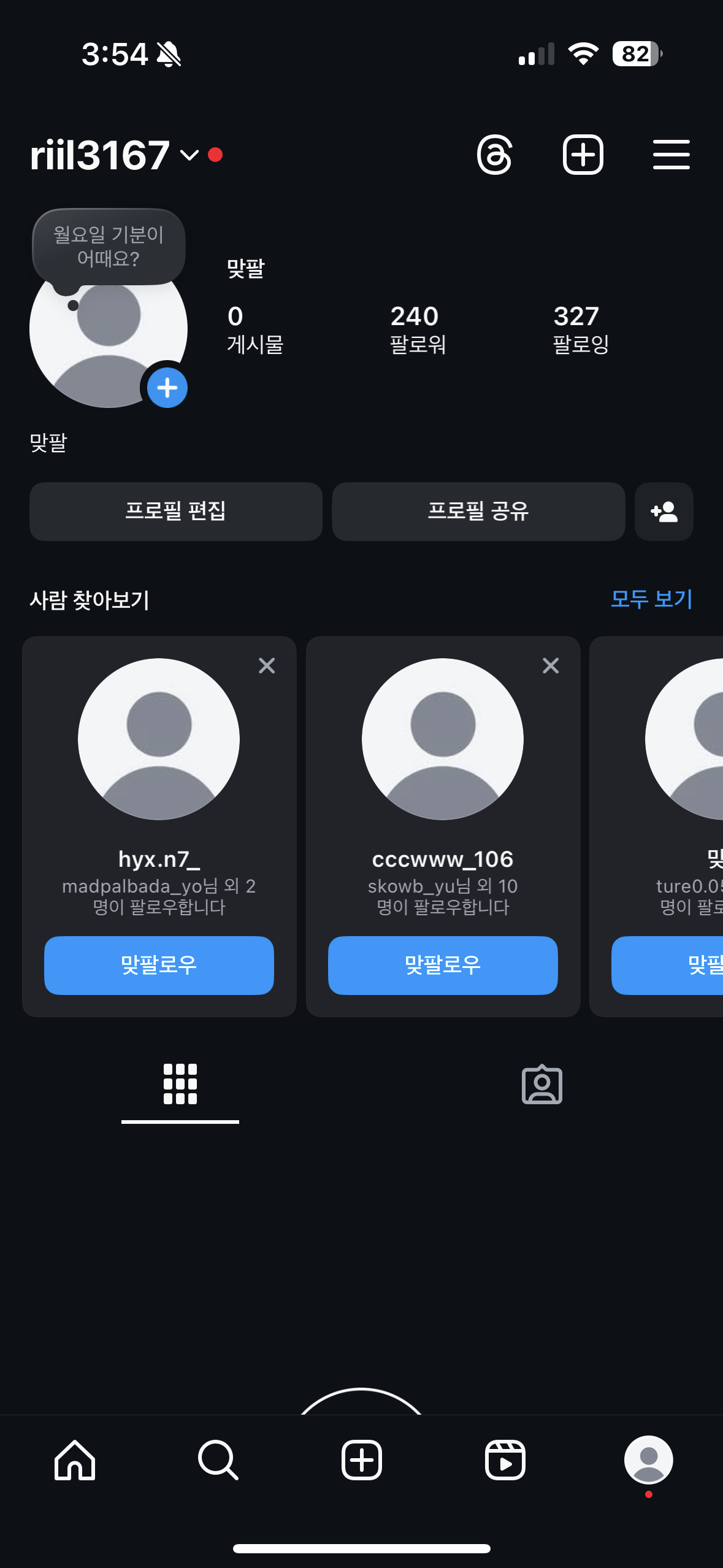Screen dimensions: 723x1568
Task: View the 240 팔로워 list
Action: [x=418, y=329]
